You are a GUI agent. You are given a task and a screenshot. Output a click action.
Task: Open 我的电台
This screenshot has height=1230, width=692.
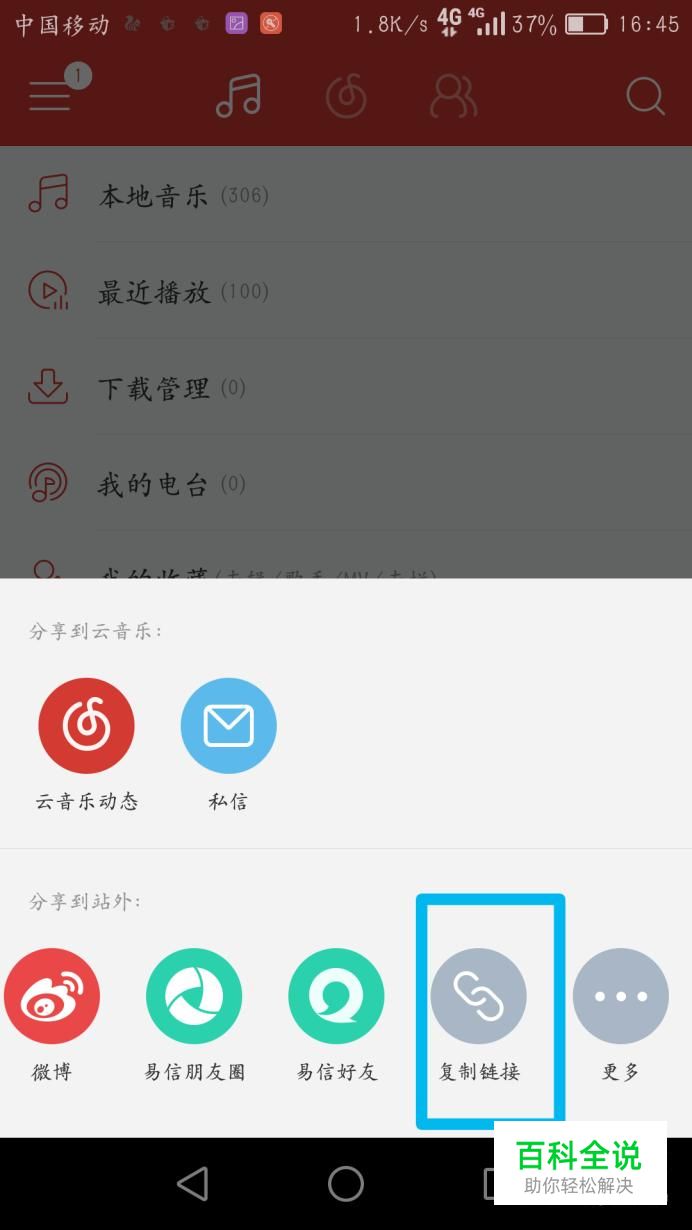tap(346, 484)
